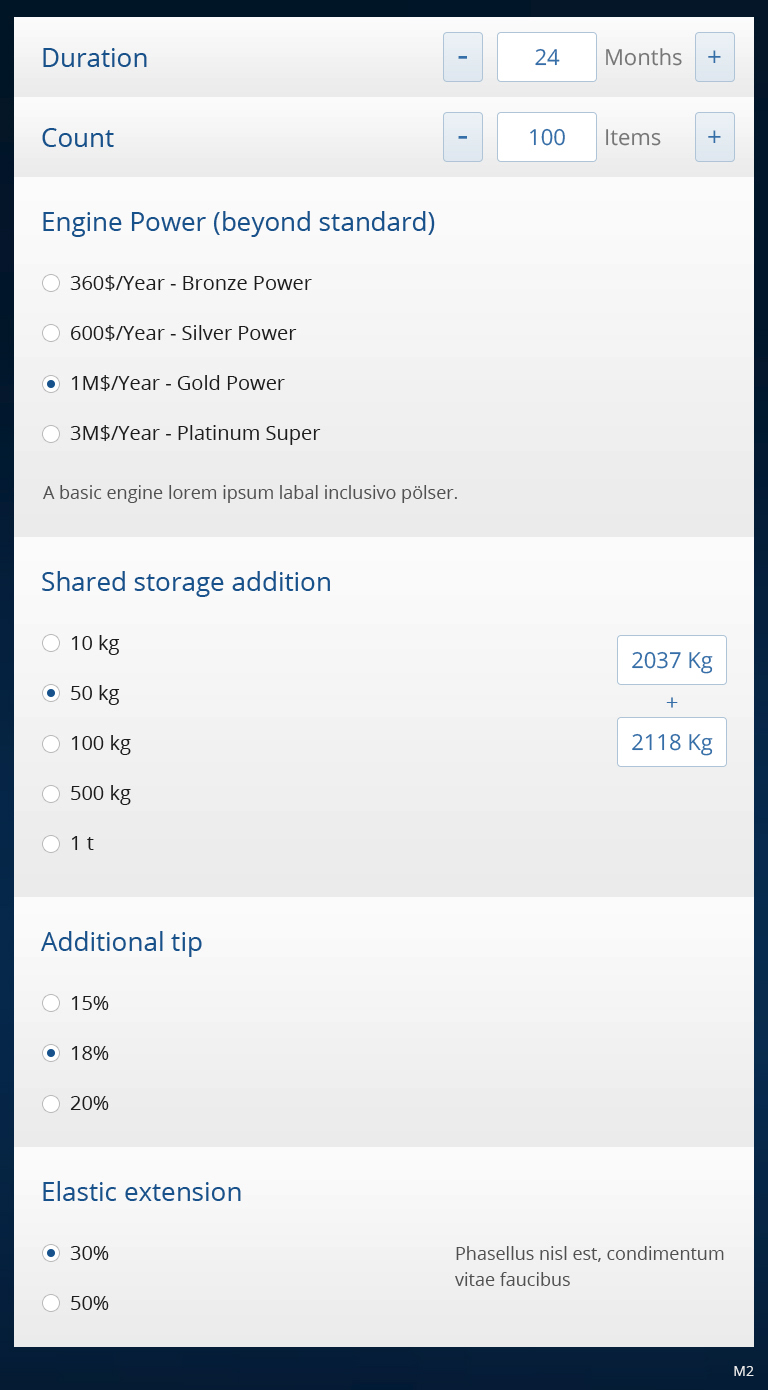The width and height of the screenshot is (768, 1390).
Task: Select 500 kg shared storage
Action: point(51,793)
